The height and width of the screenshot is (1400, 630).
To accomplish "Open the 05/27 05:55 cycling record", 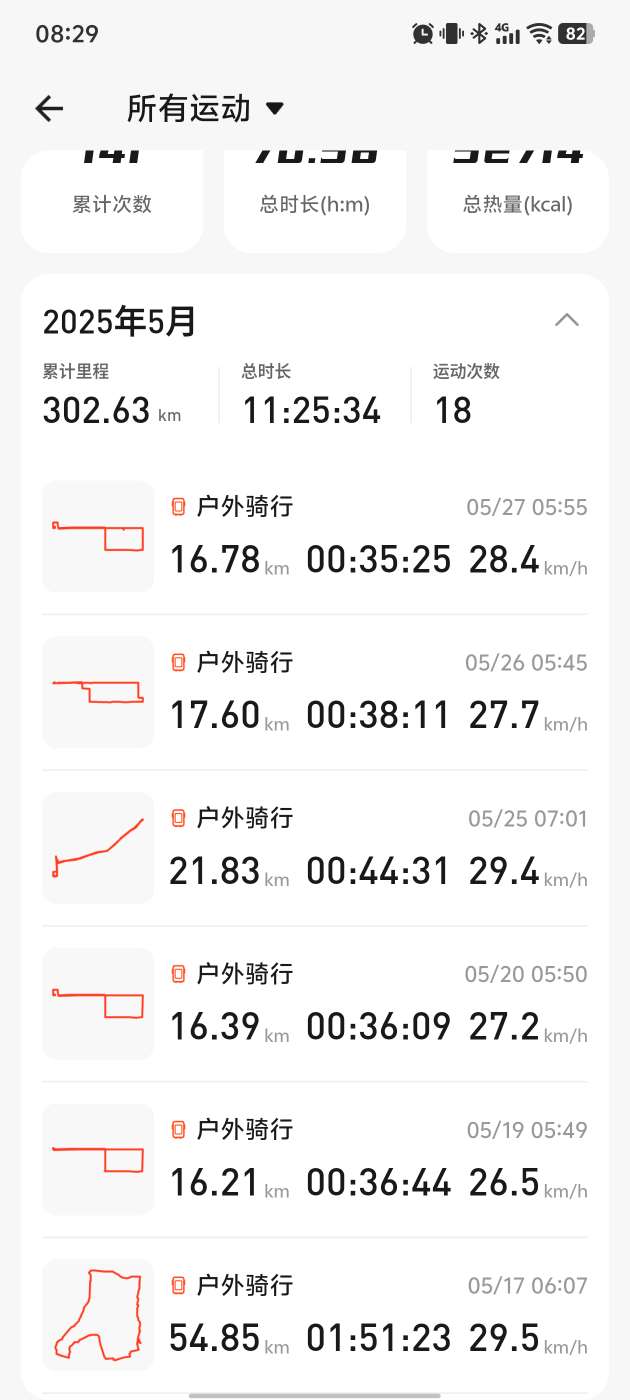I will pos(315,537).
